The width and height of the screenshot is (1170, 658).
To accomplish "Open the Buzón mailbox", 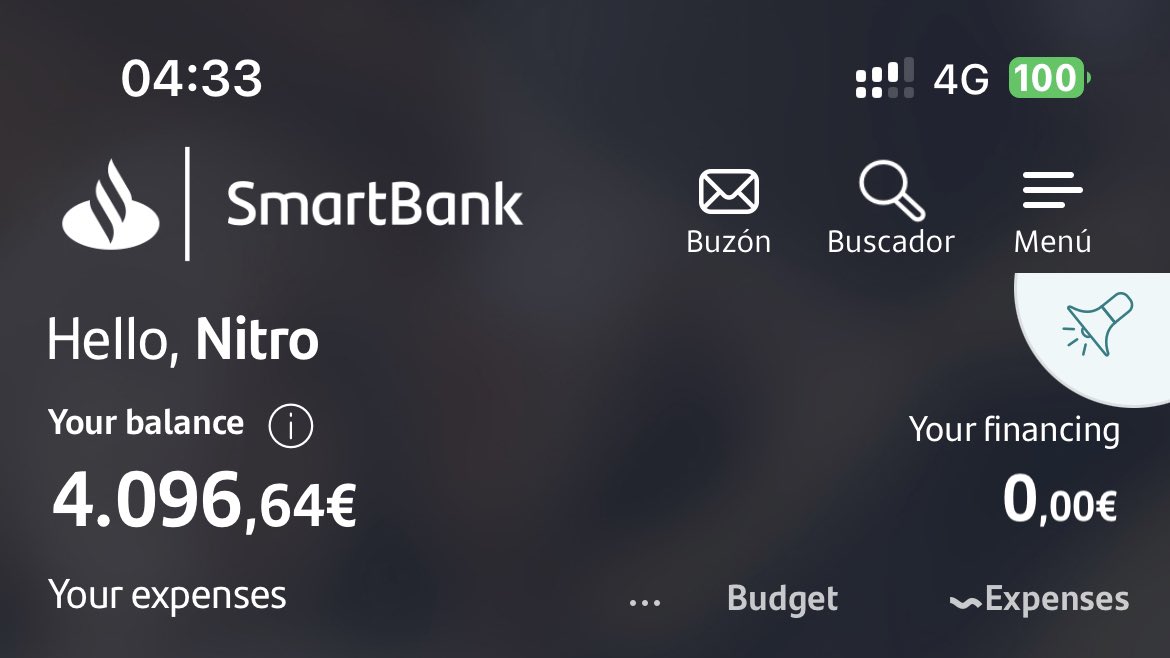I will point(728,210).
